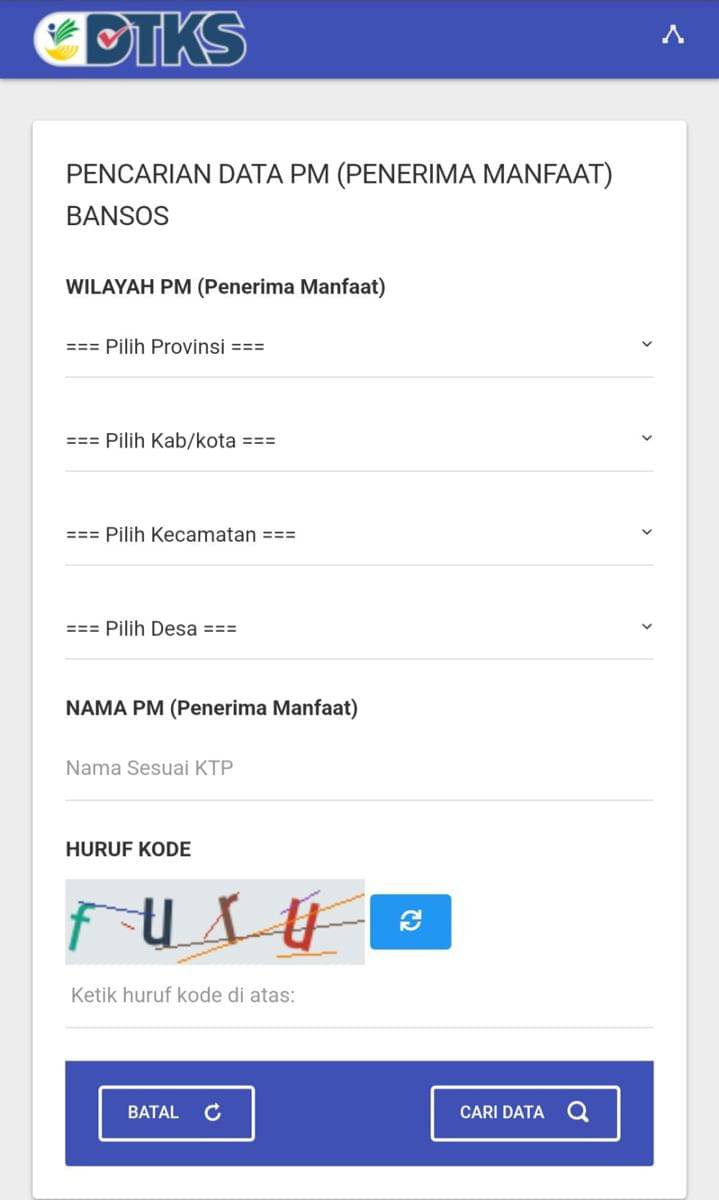Select the Pilih Kecamatan dropdown

(359, 535)
